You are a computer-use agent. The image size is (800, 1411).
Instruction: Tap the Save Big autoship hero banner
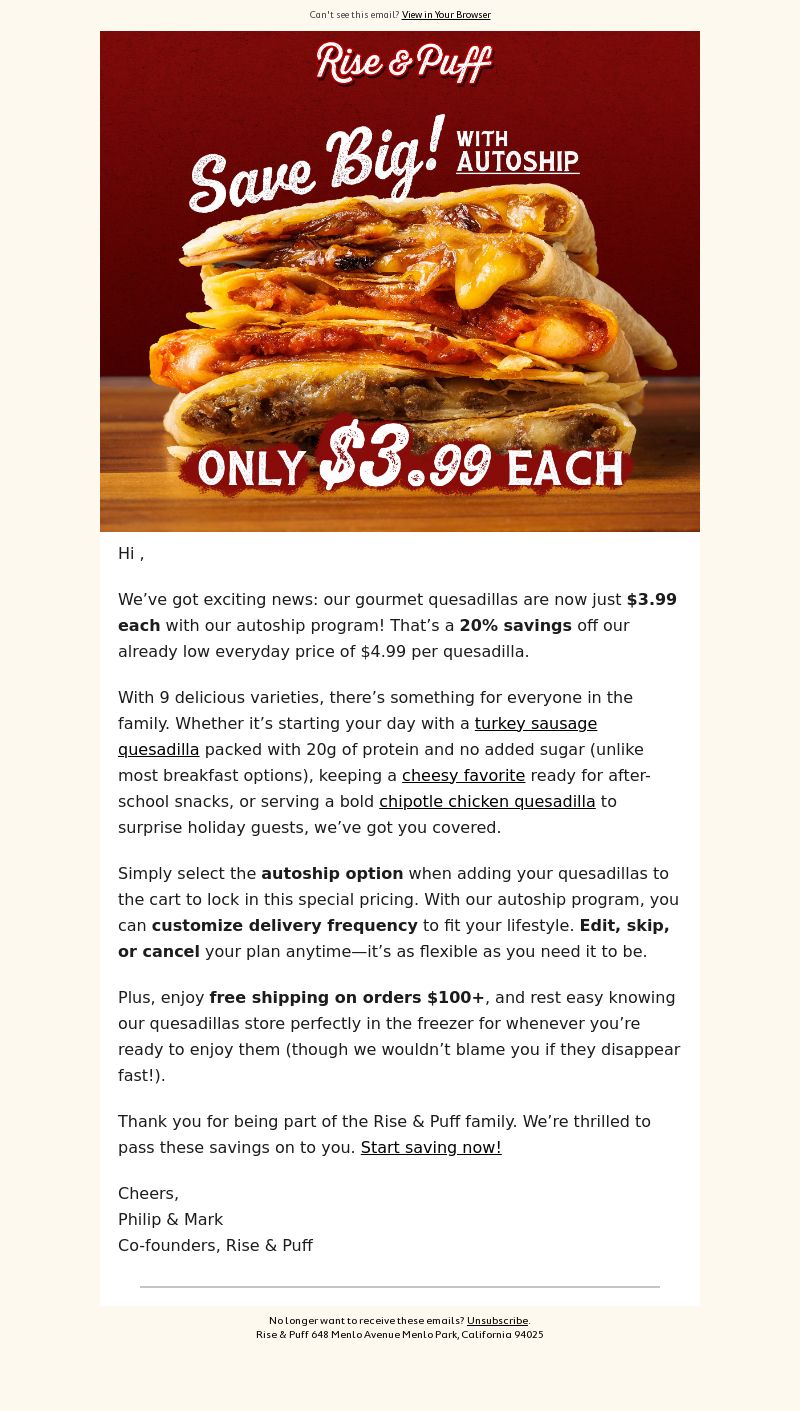pyautogui.click(x=400, y=281)
